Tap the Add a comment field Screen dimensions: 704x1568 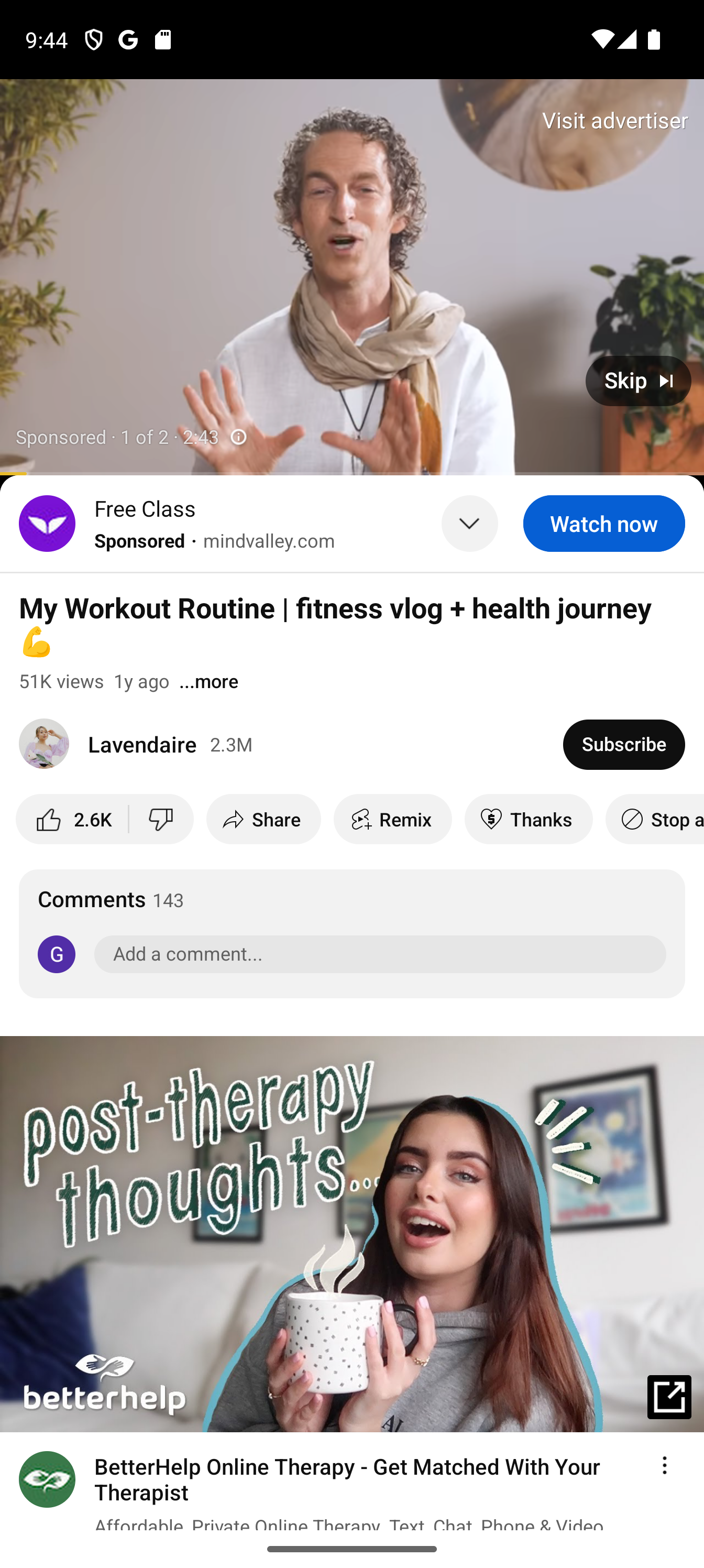tap(380, 954)
